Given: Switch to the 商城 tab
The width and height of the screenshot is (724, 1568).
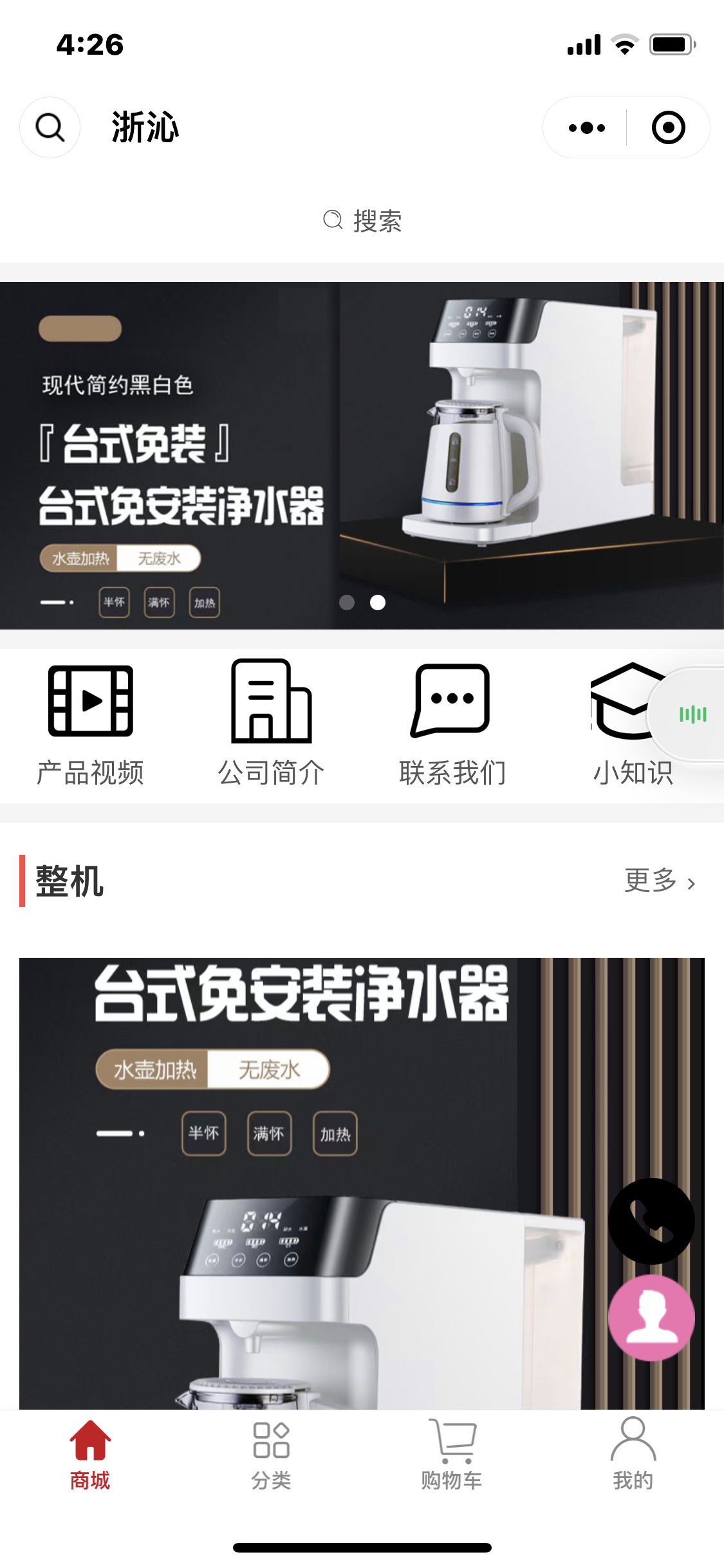Looking at the screenshot, I should [x=90, y=1455].
